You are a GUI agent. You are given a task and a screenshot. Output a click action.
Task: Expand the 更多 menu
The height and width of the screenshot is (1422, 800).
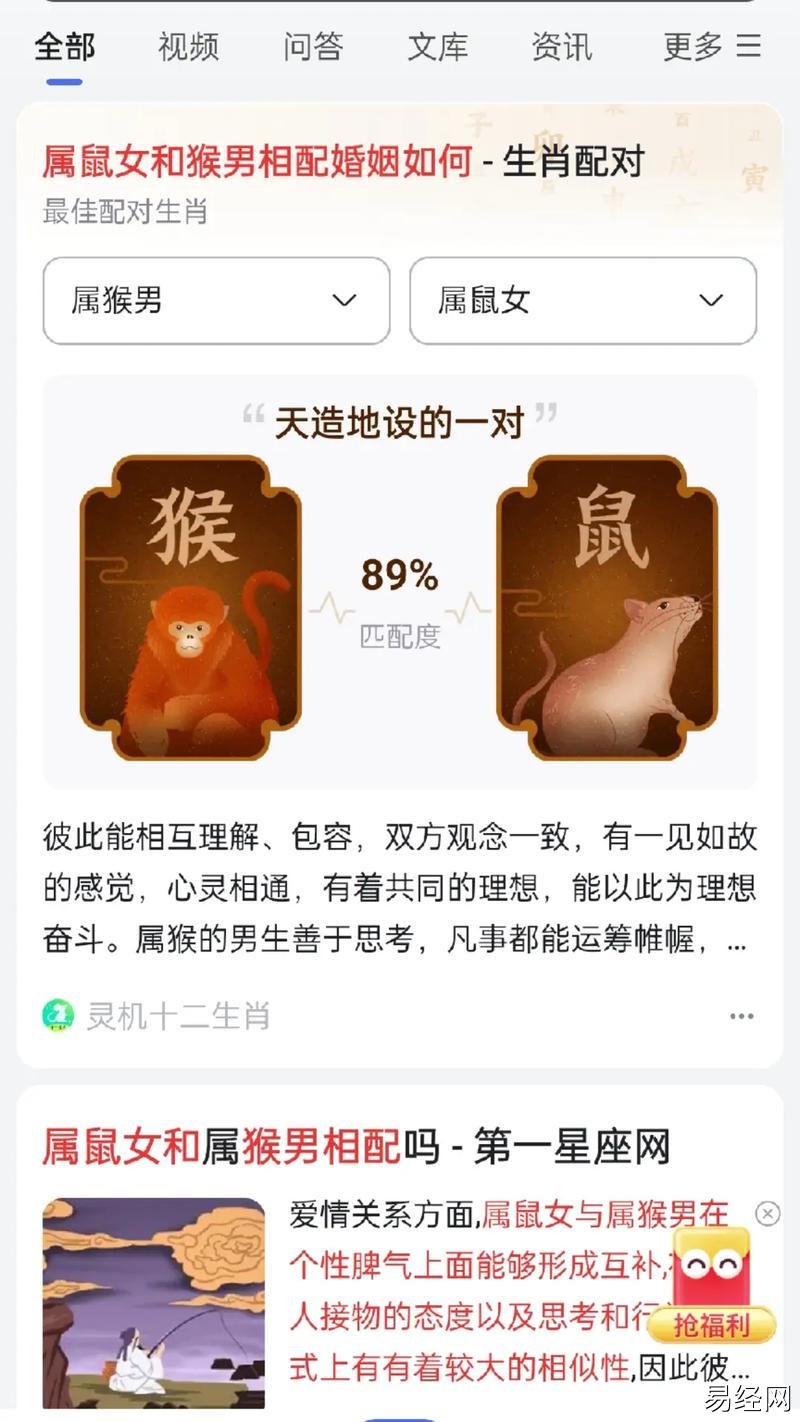[712, 46]
